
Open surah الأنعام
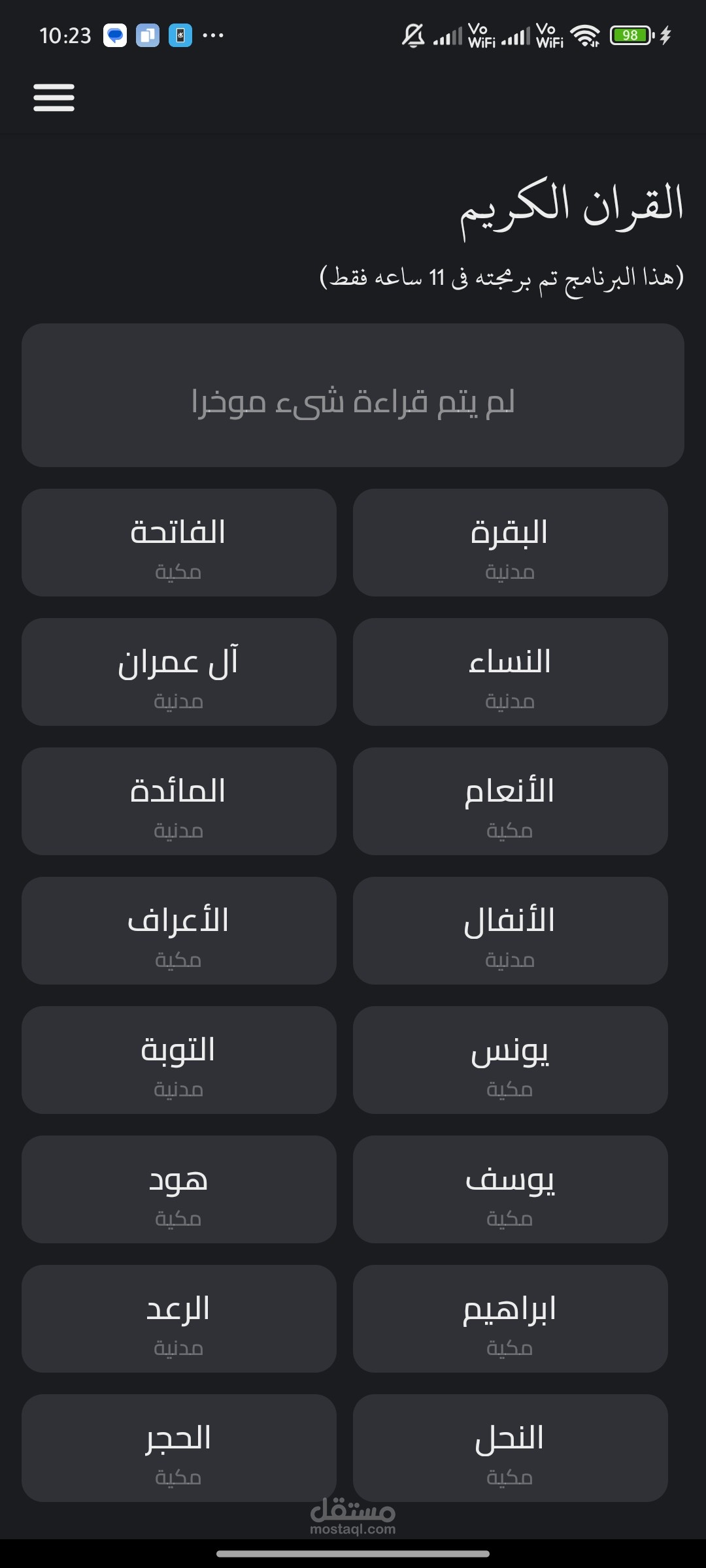(511, 801)
